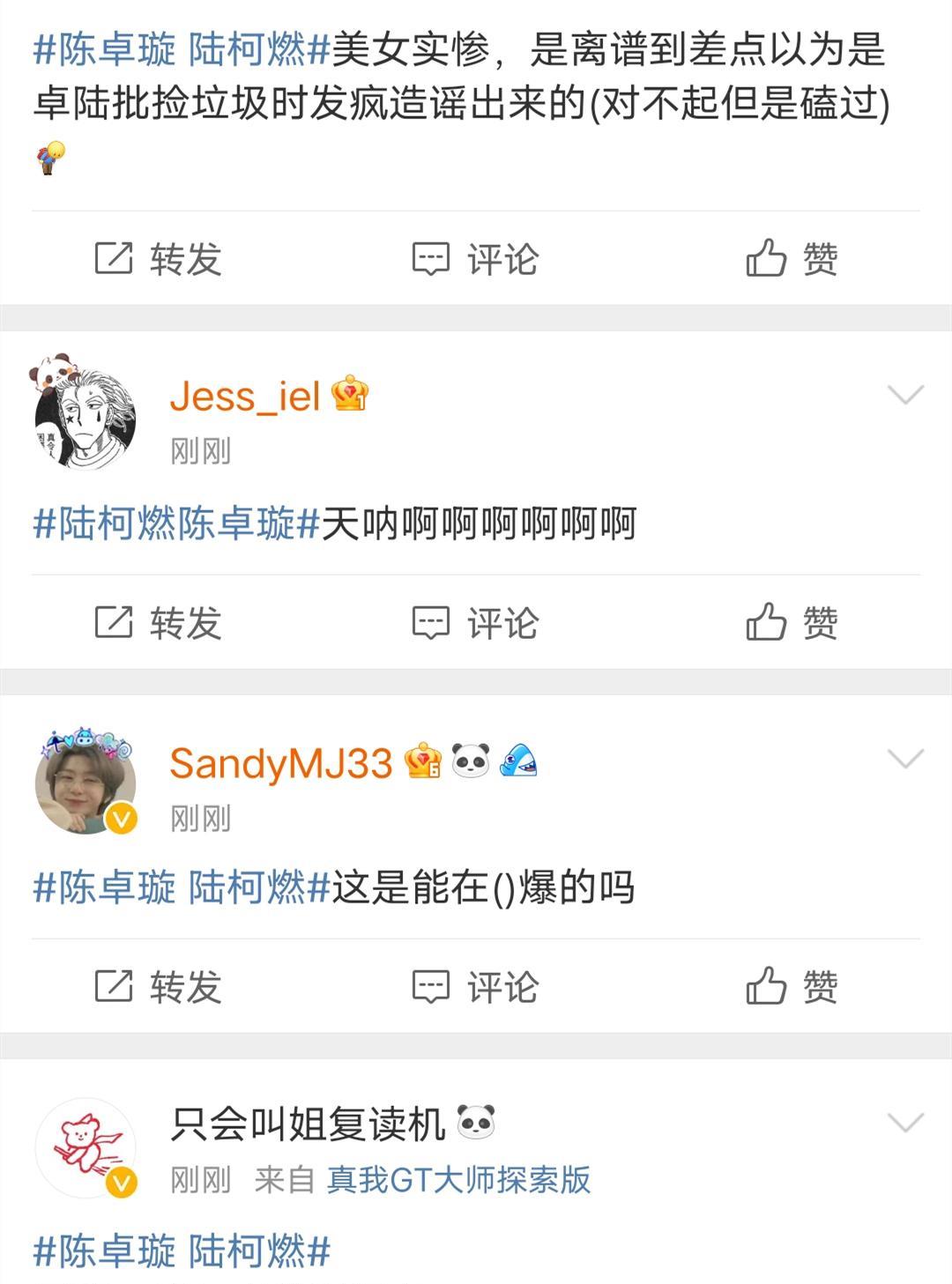Click the comment bubble icon on the top post
This screenshot has width=952, height=1284.
pyautogui.click(x=432, y=256)
